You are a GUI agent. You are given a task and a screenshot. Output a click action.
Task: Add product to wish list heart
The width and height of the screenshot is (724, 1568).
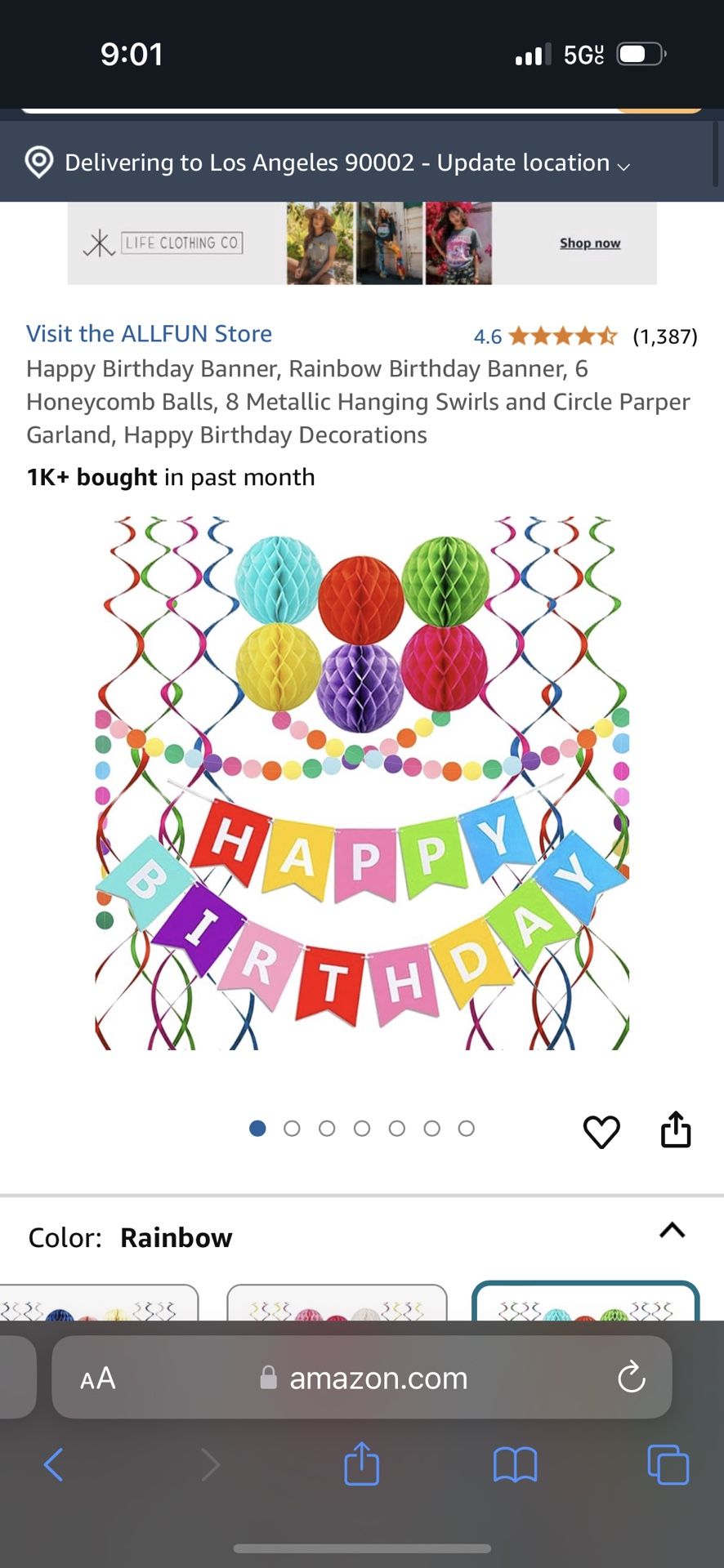tap(601, 1131)
